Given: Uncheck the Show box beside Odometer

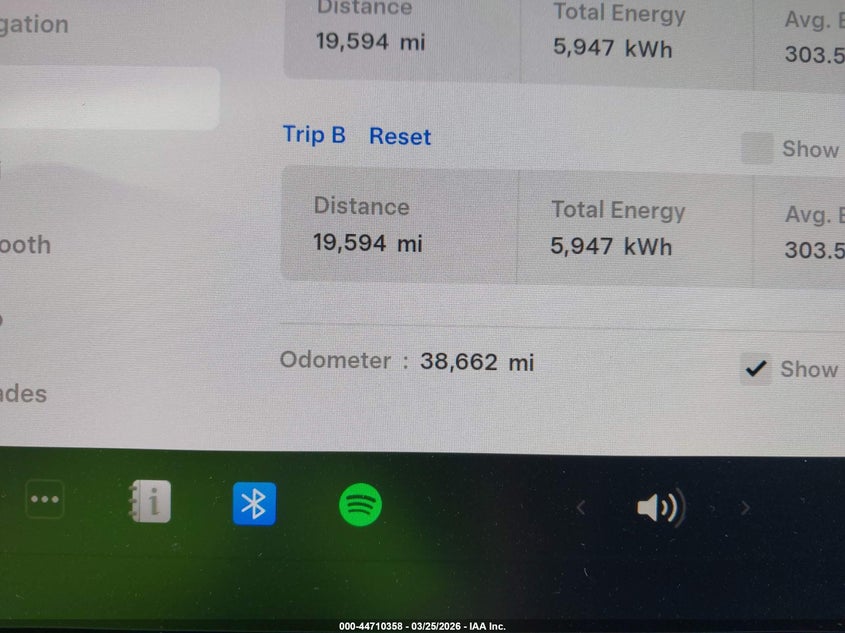Looking at the screenshot, I should (x=756, y=369).
